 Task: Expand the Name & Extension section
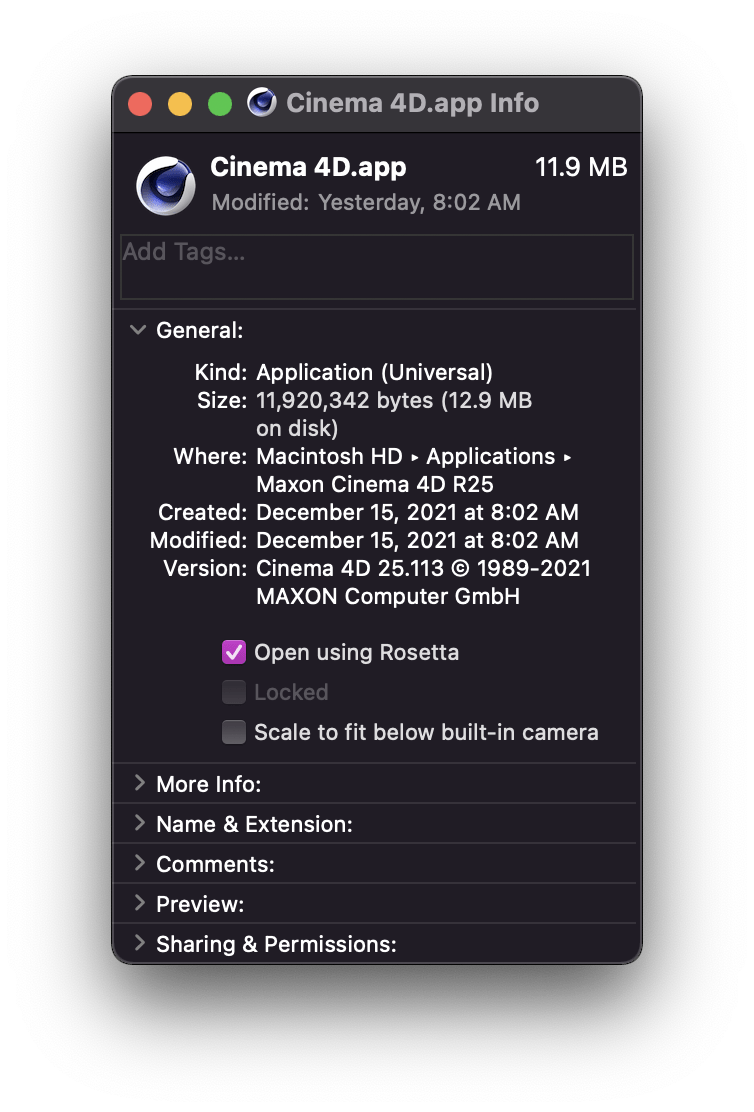point(139,824)
